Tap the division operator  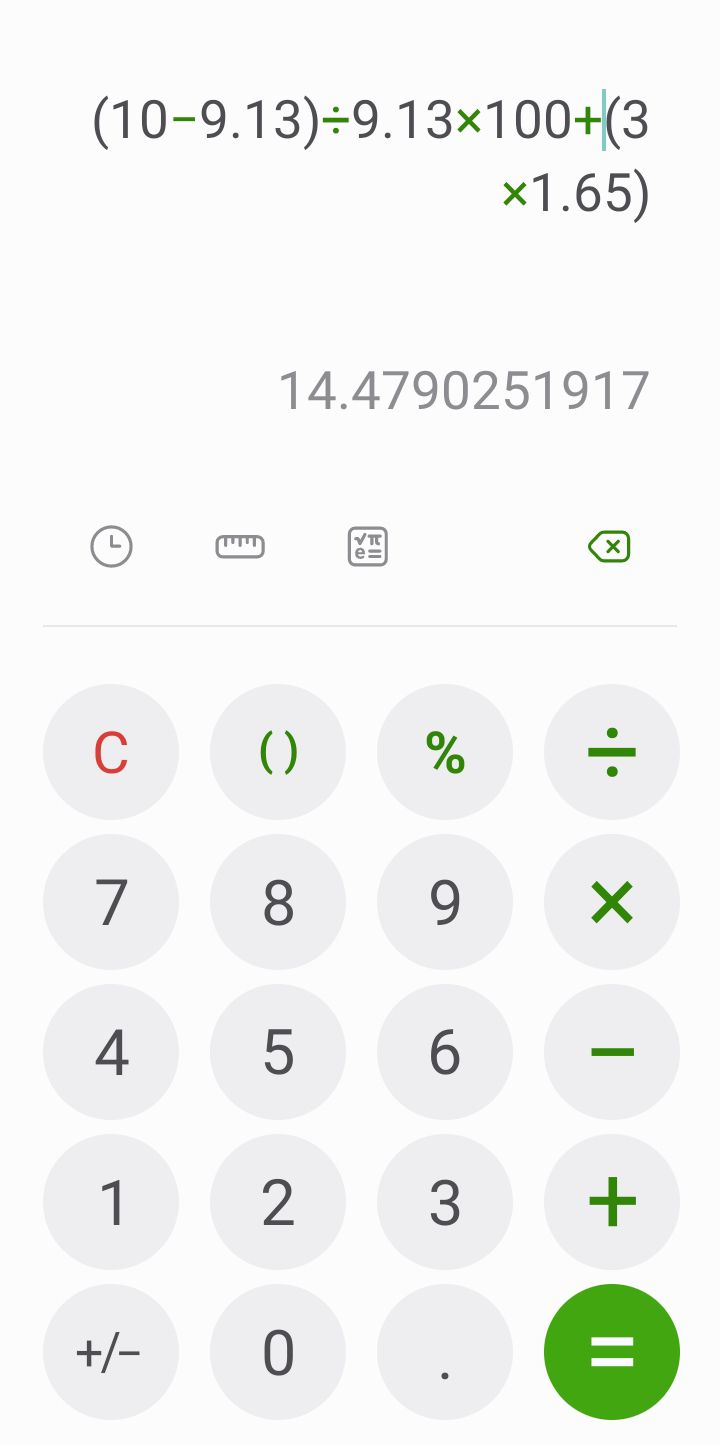coord(612,752)
